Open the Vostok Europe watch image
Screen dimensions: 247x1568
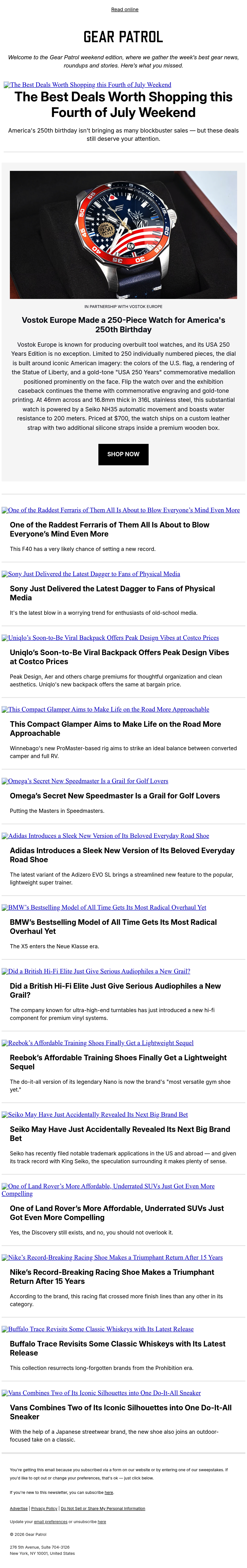(123, 234)
